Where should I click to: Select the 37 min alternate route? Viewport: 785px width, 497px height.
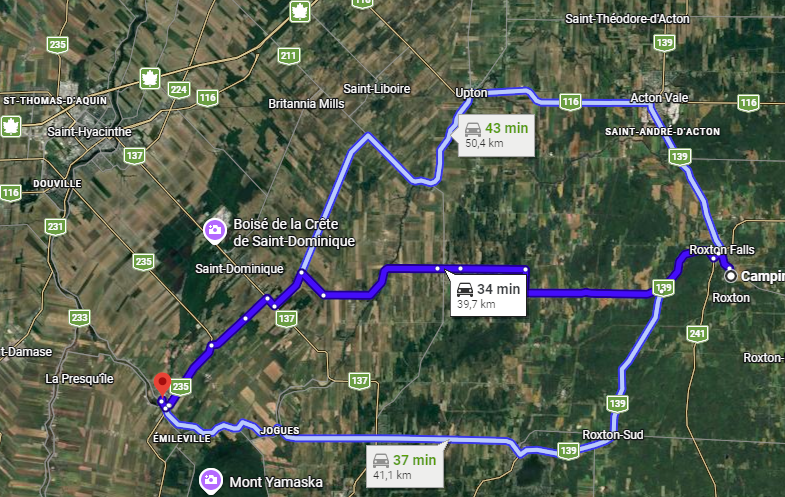406,466
